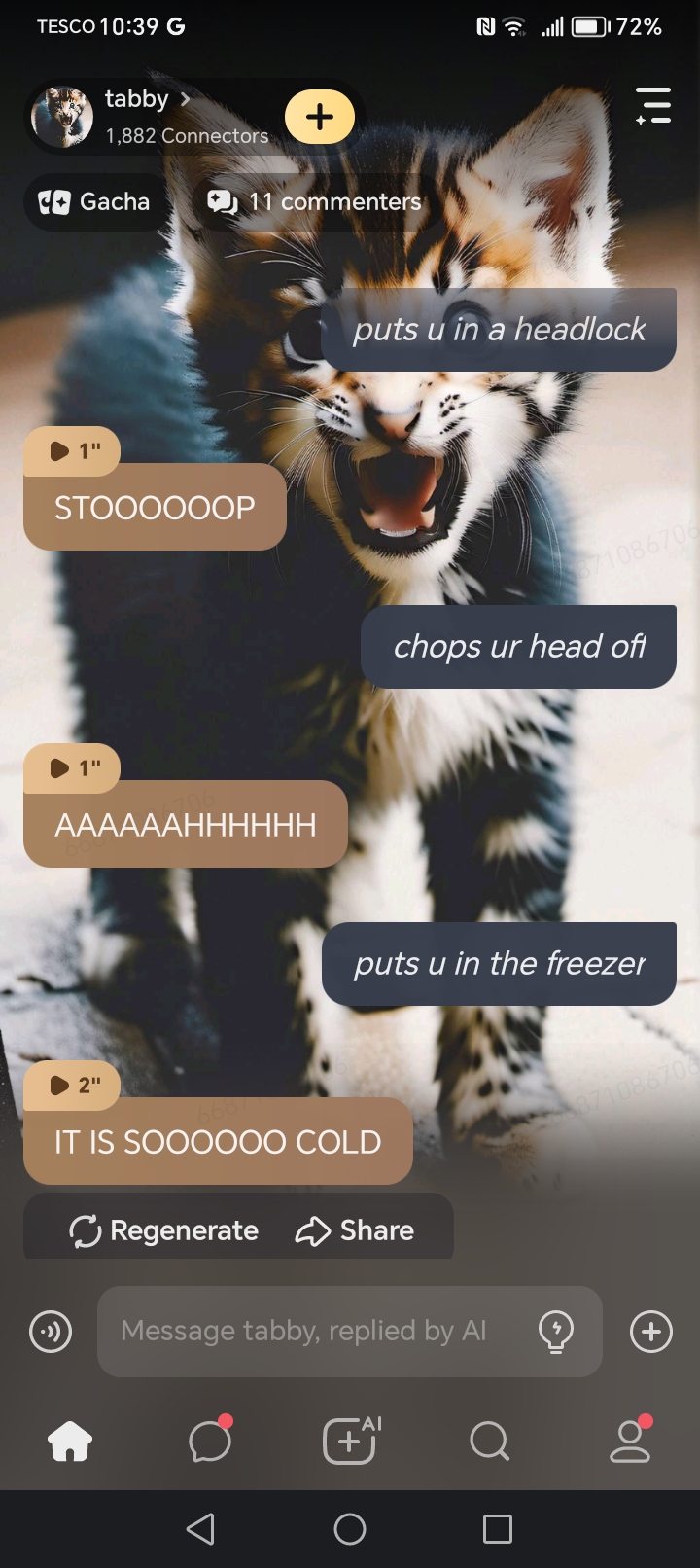Regenerate the last reply
The height and width of the screenshot is (1568, 700).
pos(164,1230)
